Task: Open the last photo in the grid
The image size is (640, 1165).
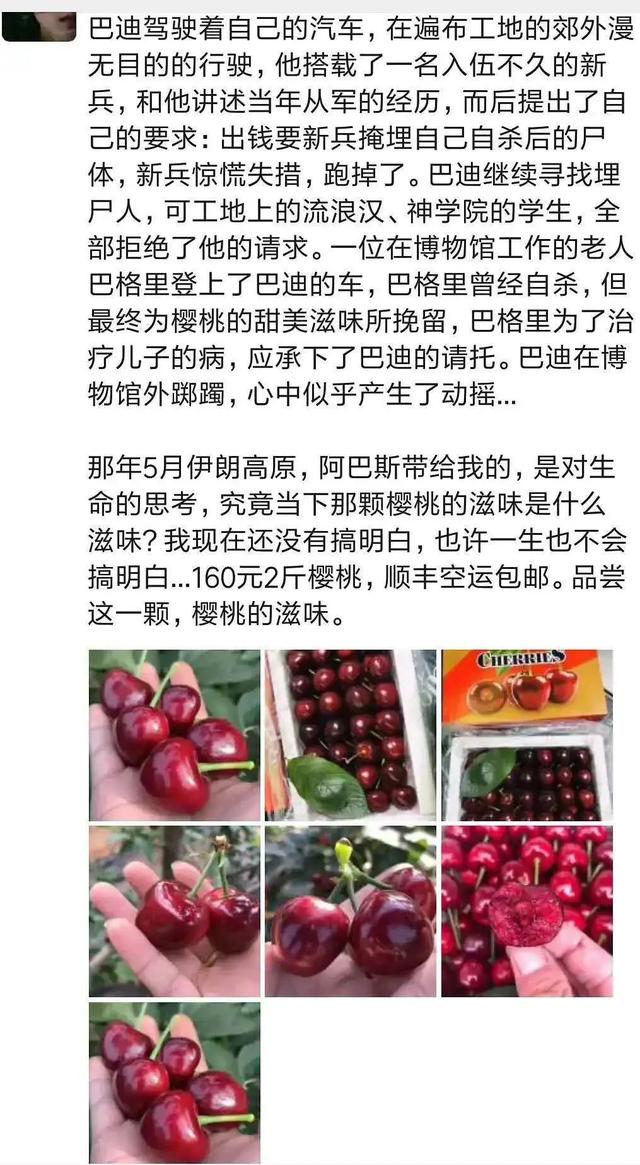Action: [x=175, y=1083]
